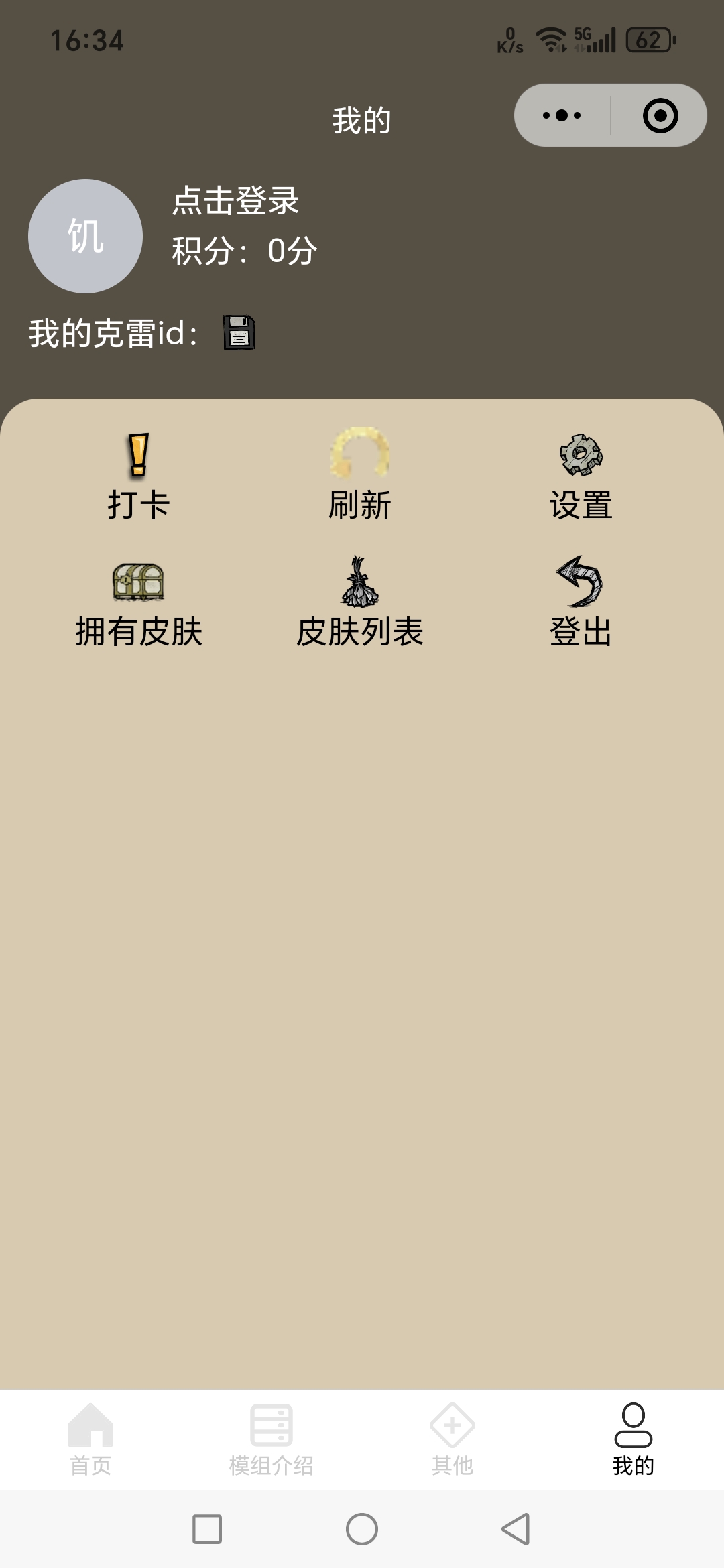Tap the round profile avatar
Viewport: 724px width, 1568px height.
(85, 236)
